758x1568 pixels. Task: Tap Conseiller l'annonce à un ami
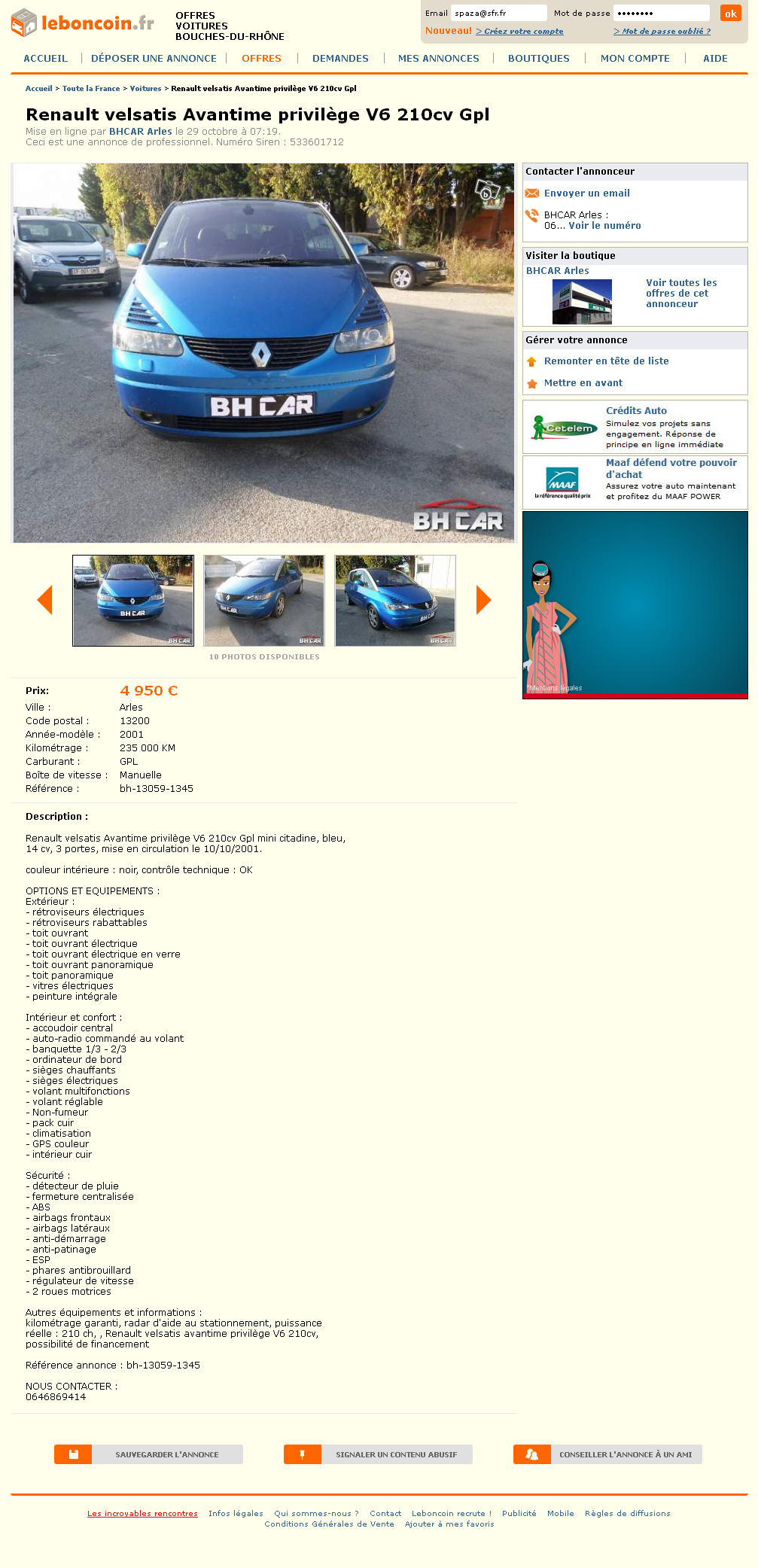(x=607, y=1454)
